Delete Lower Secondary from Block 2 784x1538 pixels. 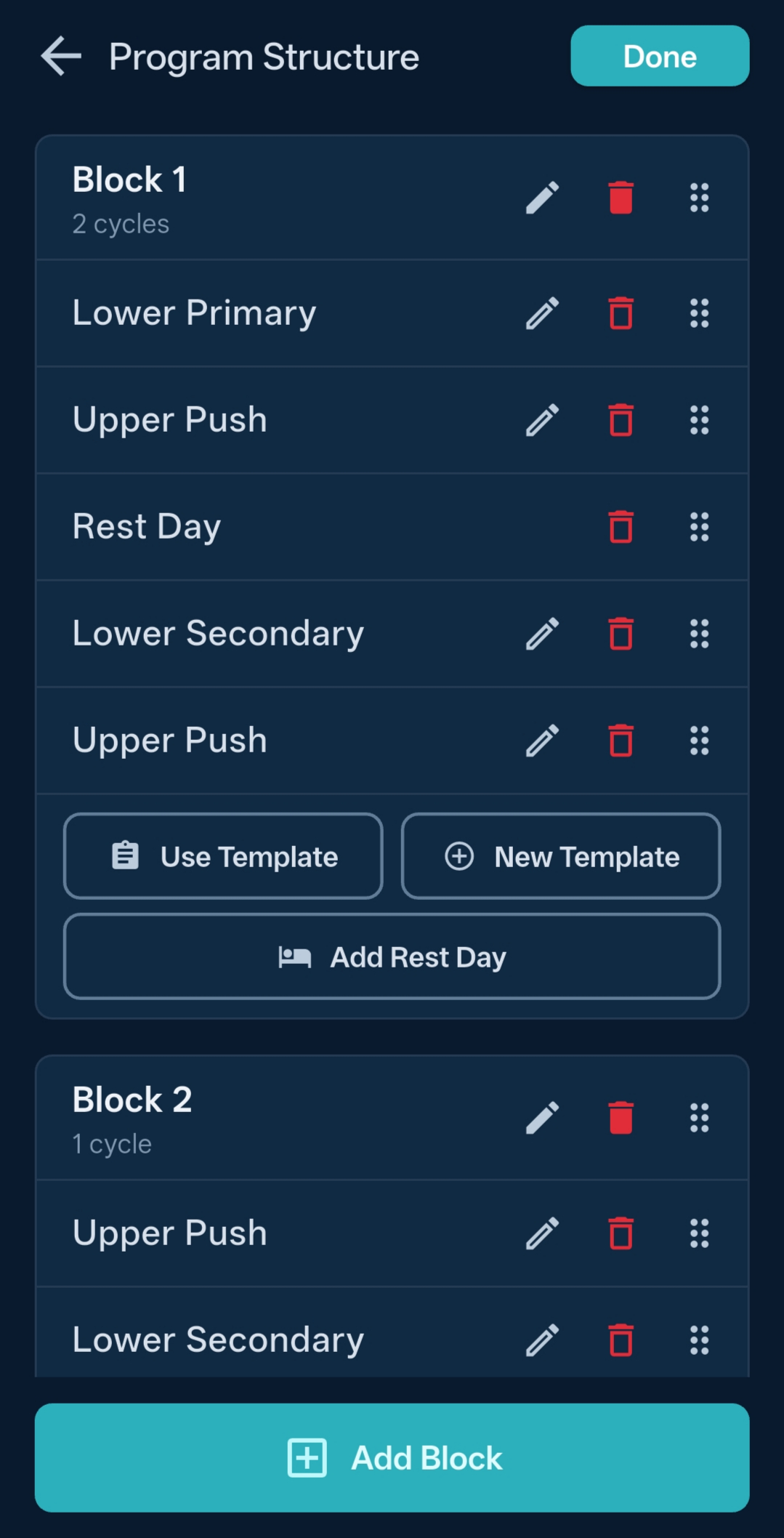(x=621, y=1340)
